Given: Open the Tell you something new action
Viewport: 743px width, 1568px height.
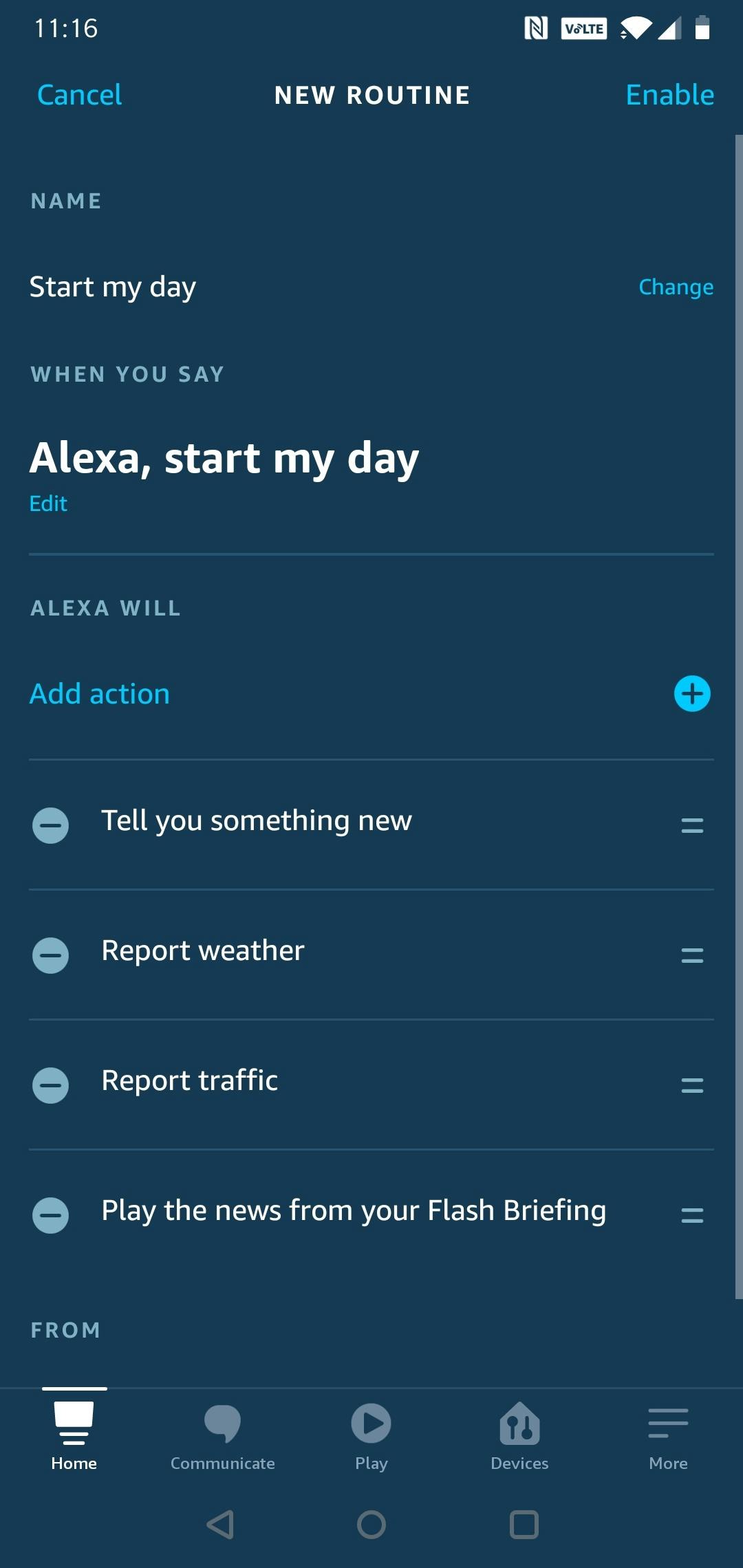Looking at the screenshot, I should click(x=257, y=821).
